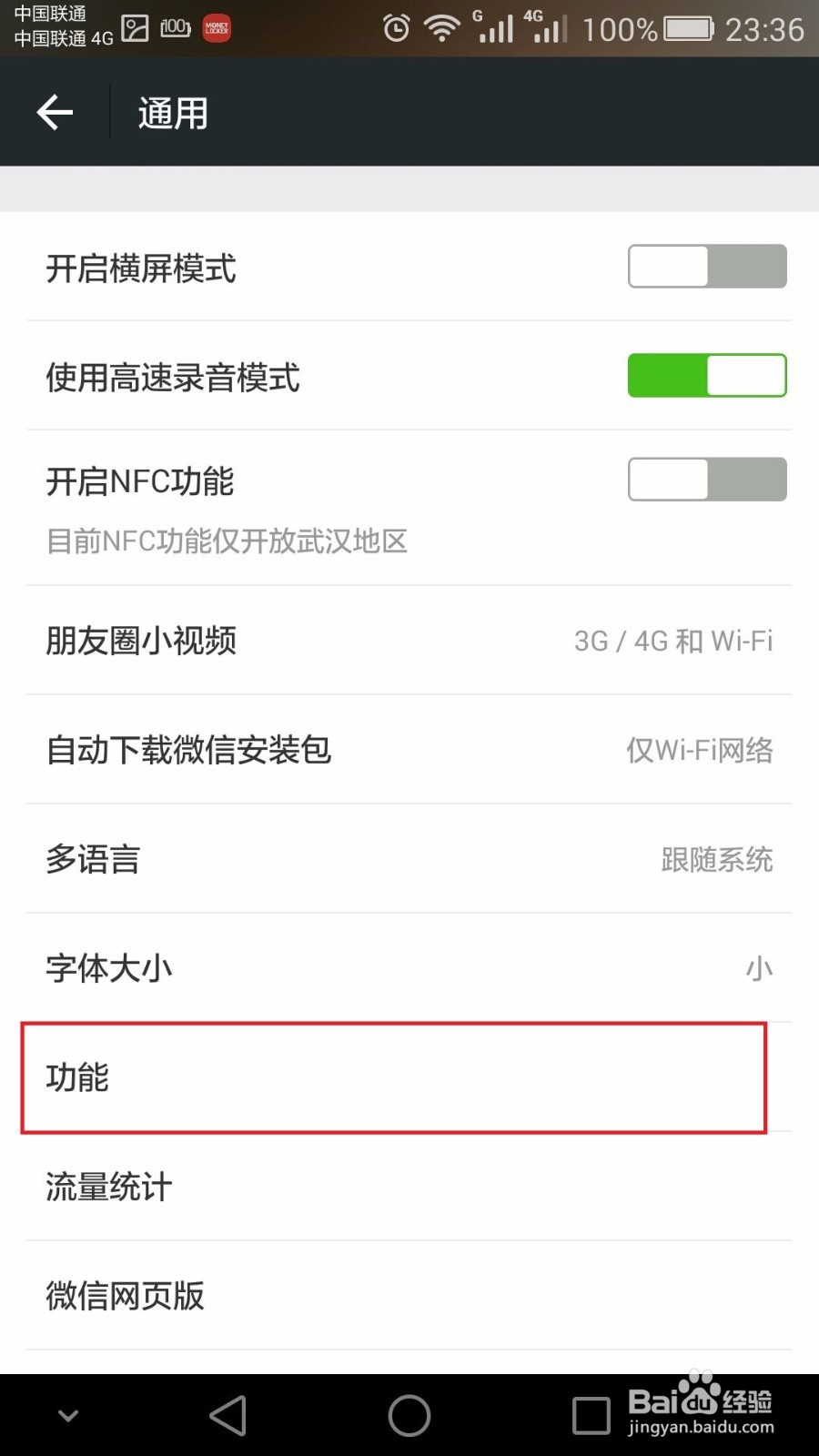Enable 开启横屏模式 landscape mode toggle

[707, 266]
